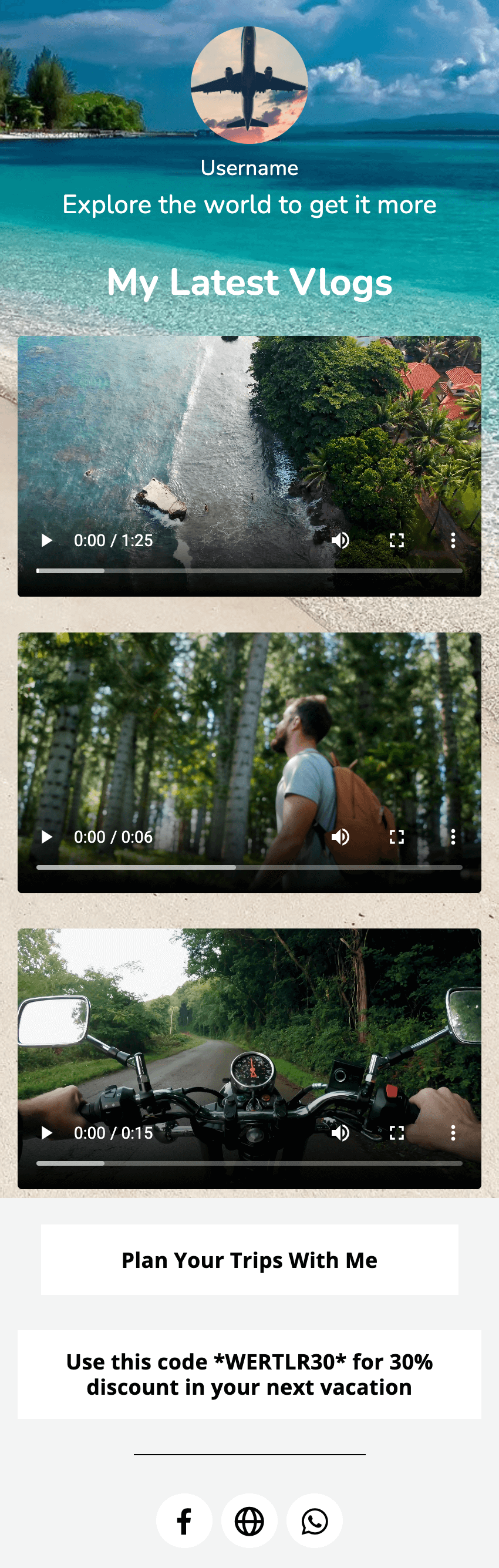Visit the website via globe icon

249,1521
